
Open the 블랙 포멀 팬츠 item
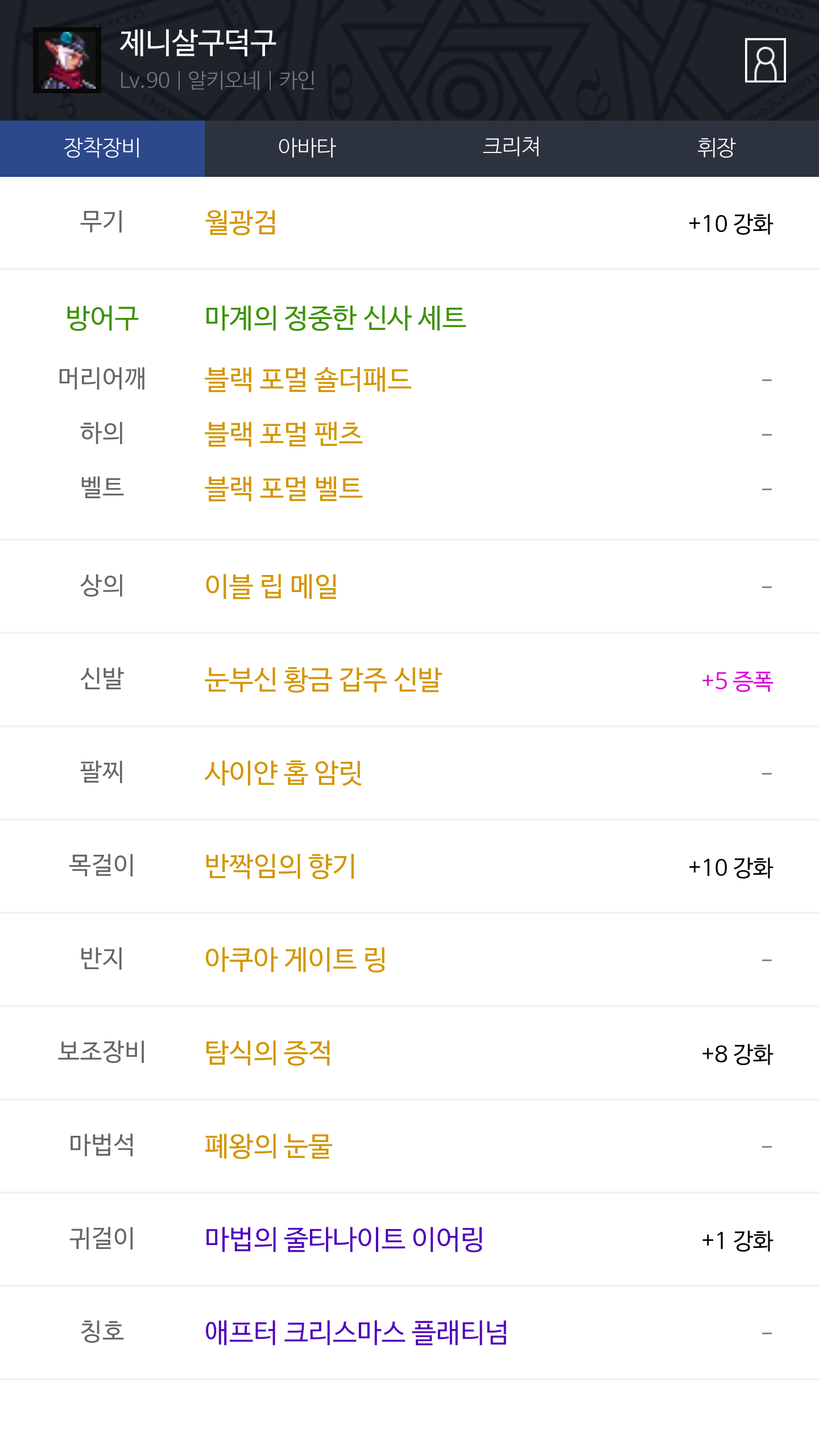click(x=283, y=434)
